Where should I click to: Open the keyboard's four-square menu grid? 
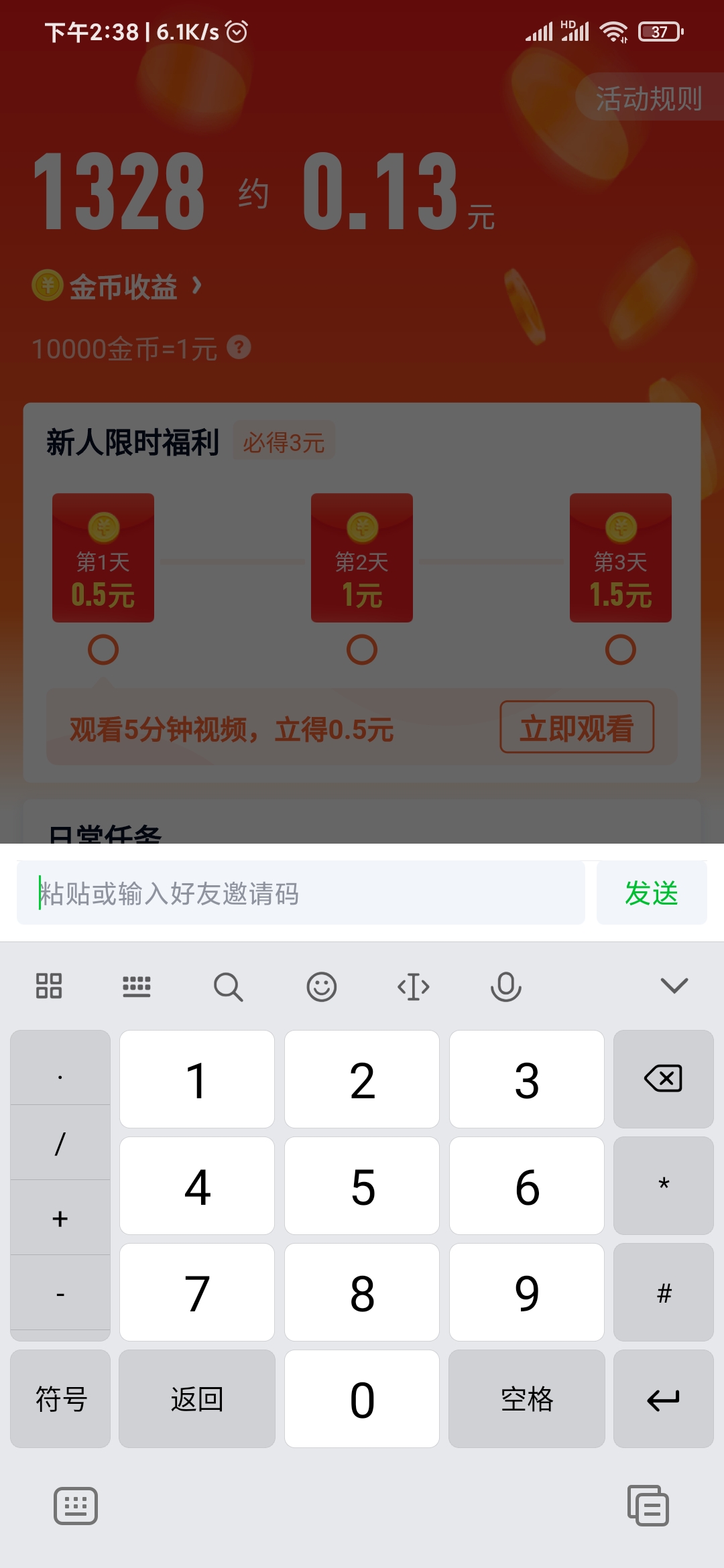(49, 986)
